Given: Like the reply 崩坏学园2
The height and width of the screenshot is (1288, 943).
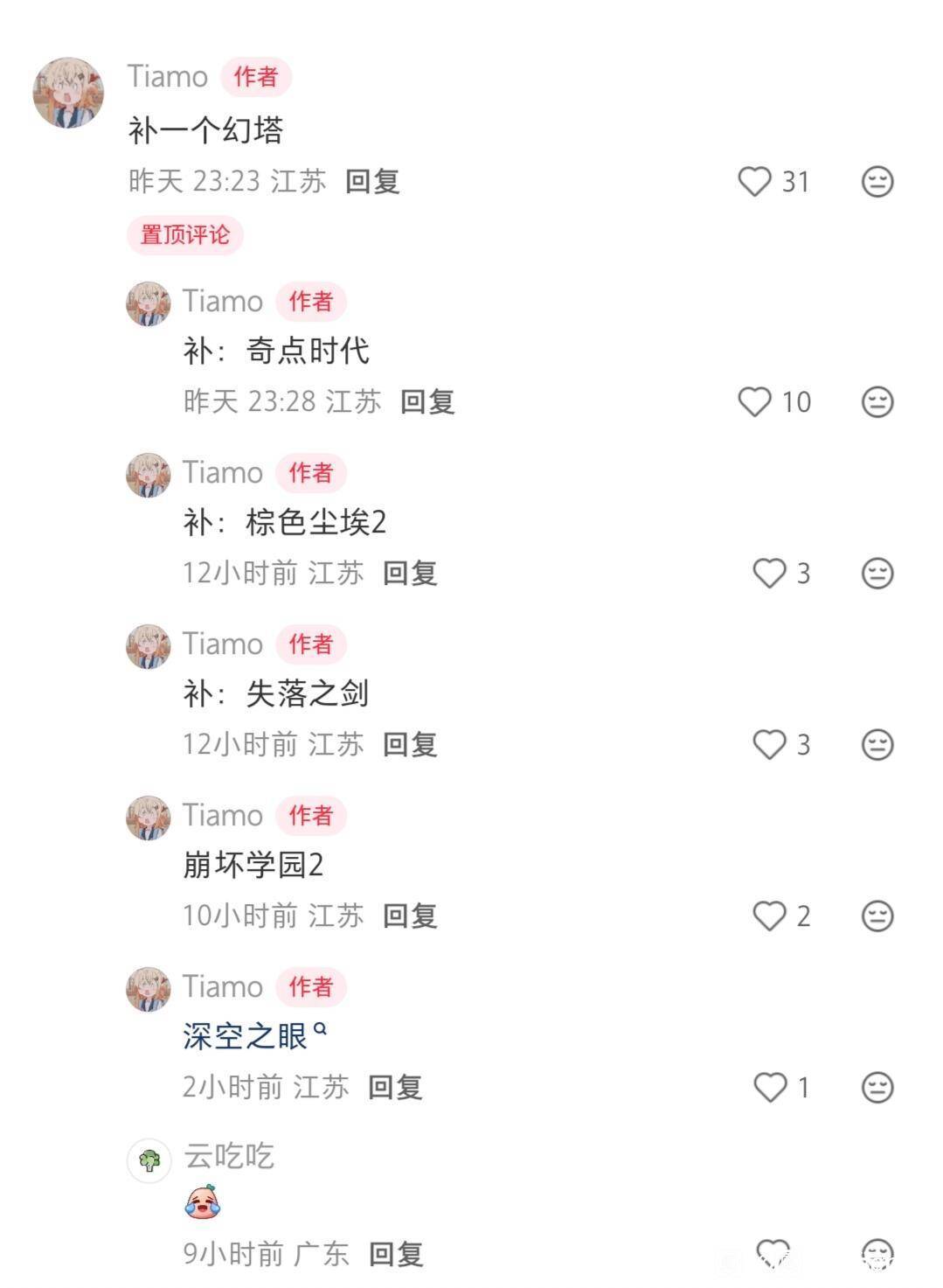Looking at the screenshot, I should tap(769, 916).
